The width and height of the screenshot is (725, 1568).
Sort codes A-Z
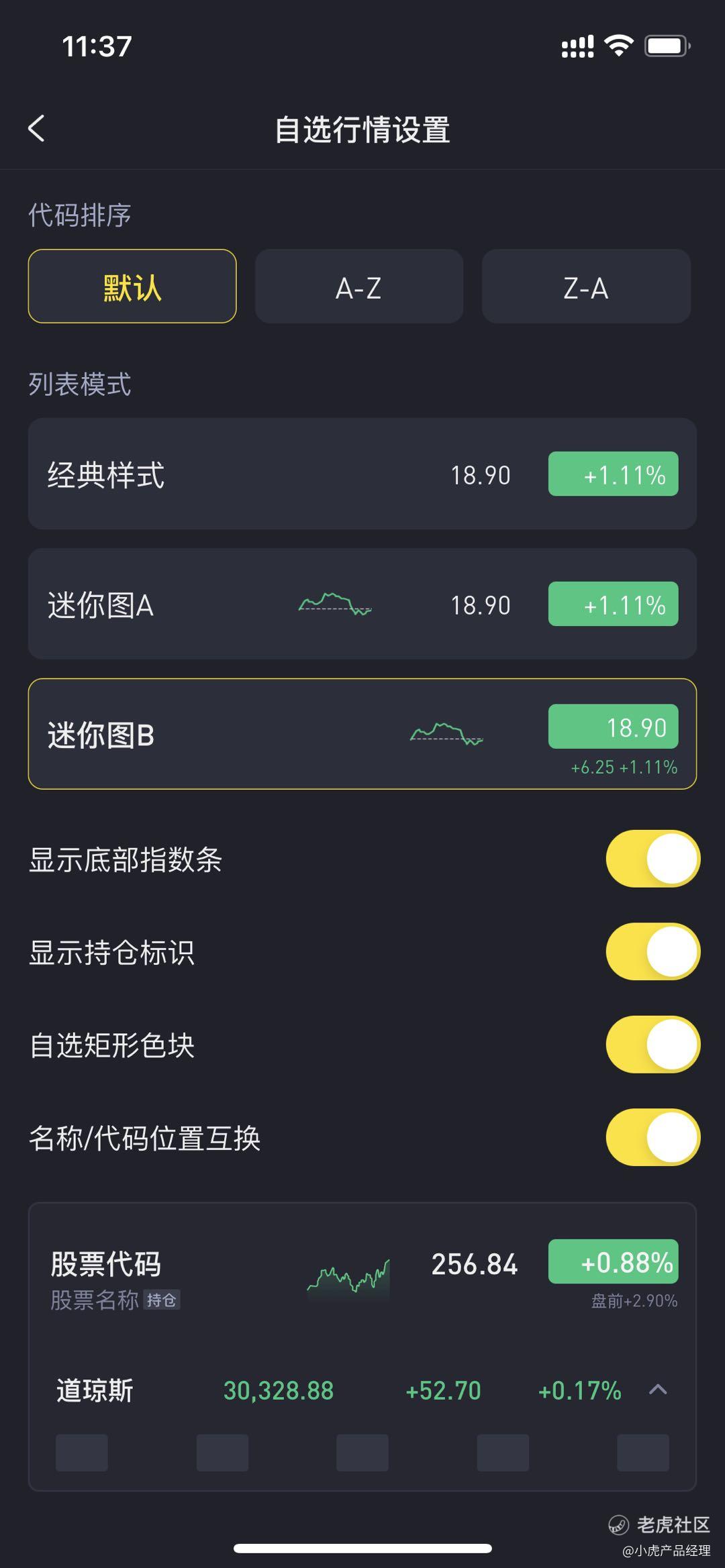coord(359,286)
